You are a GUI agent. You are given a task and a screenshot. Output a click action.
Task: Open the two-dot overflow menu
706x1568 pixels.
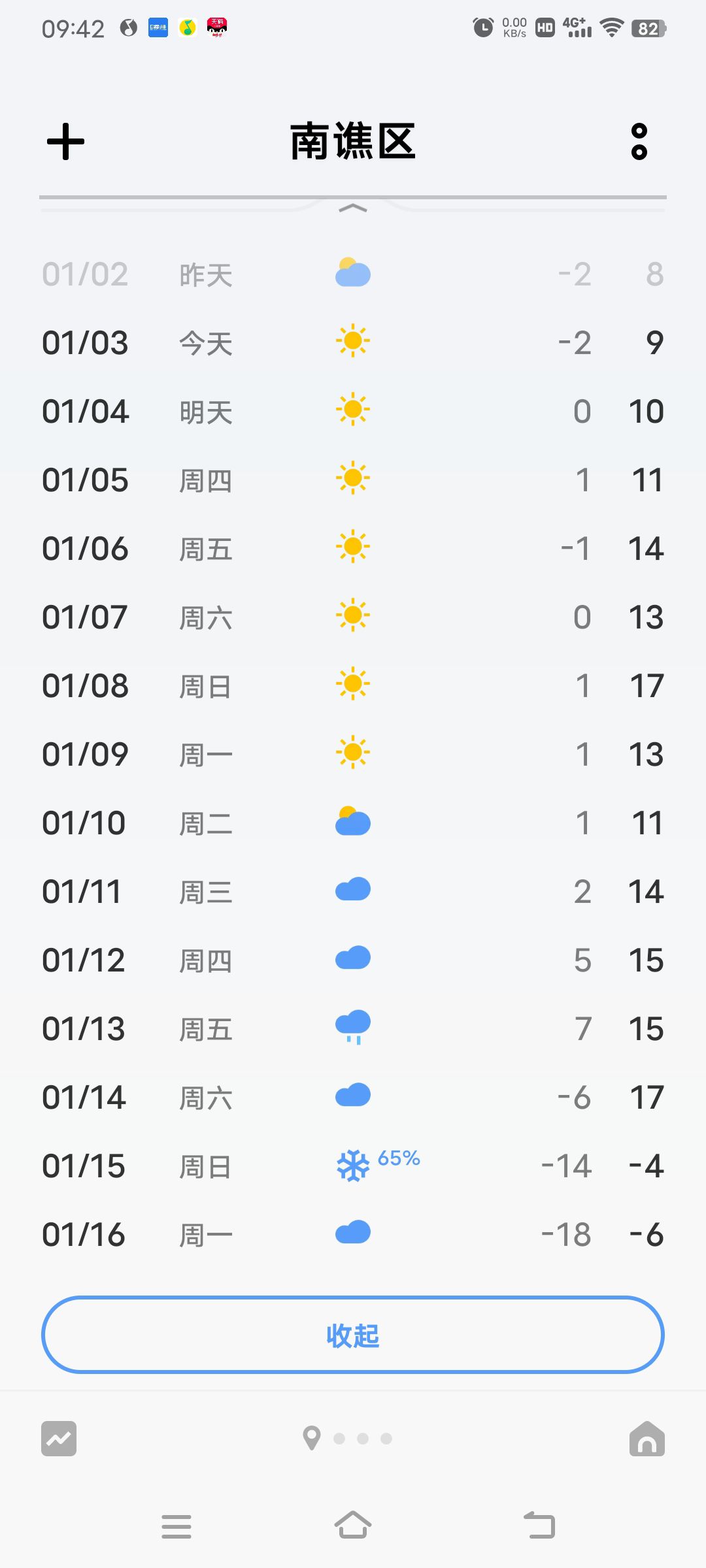[639, 141]
